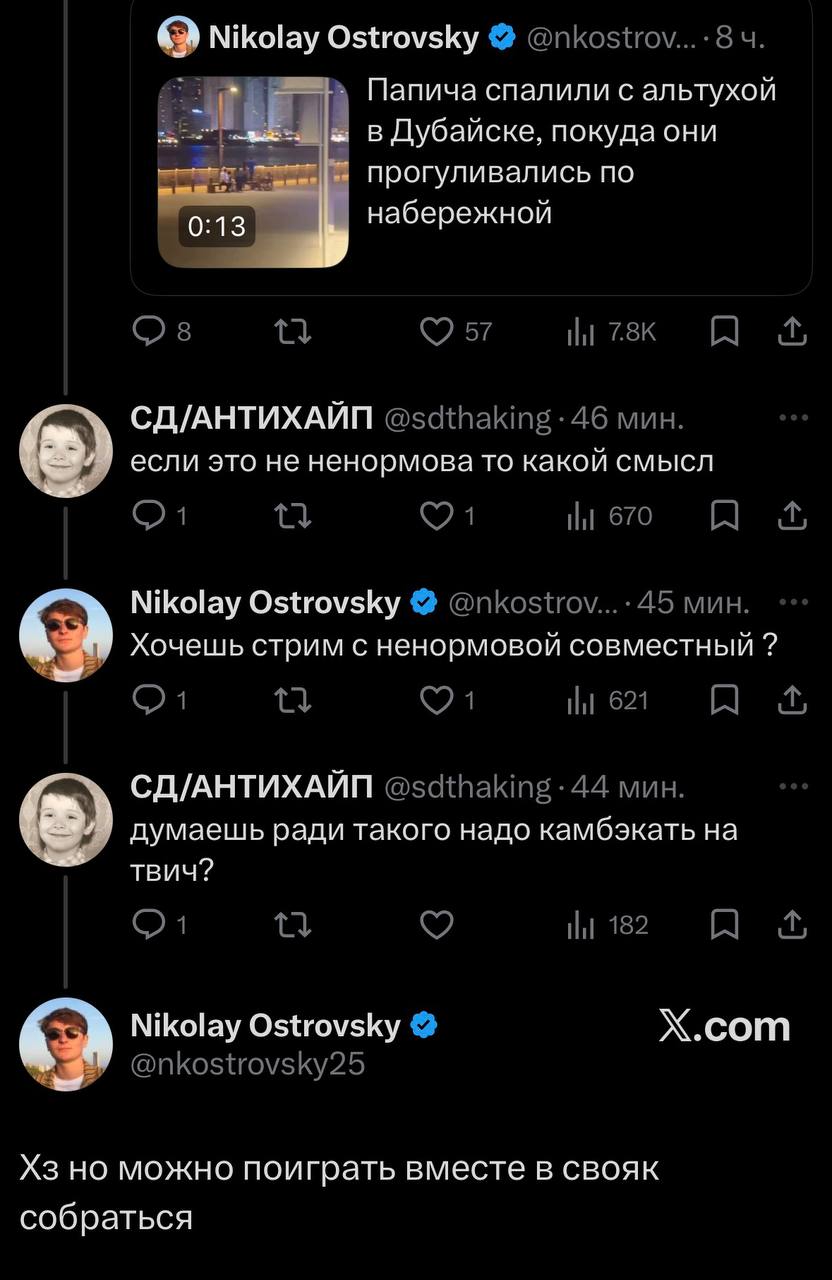
Task: Play the 0:13 video in the quoted post
Action: tap(254, 172)
